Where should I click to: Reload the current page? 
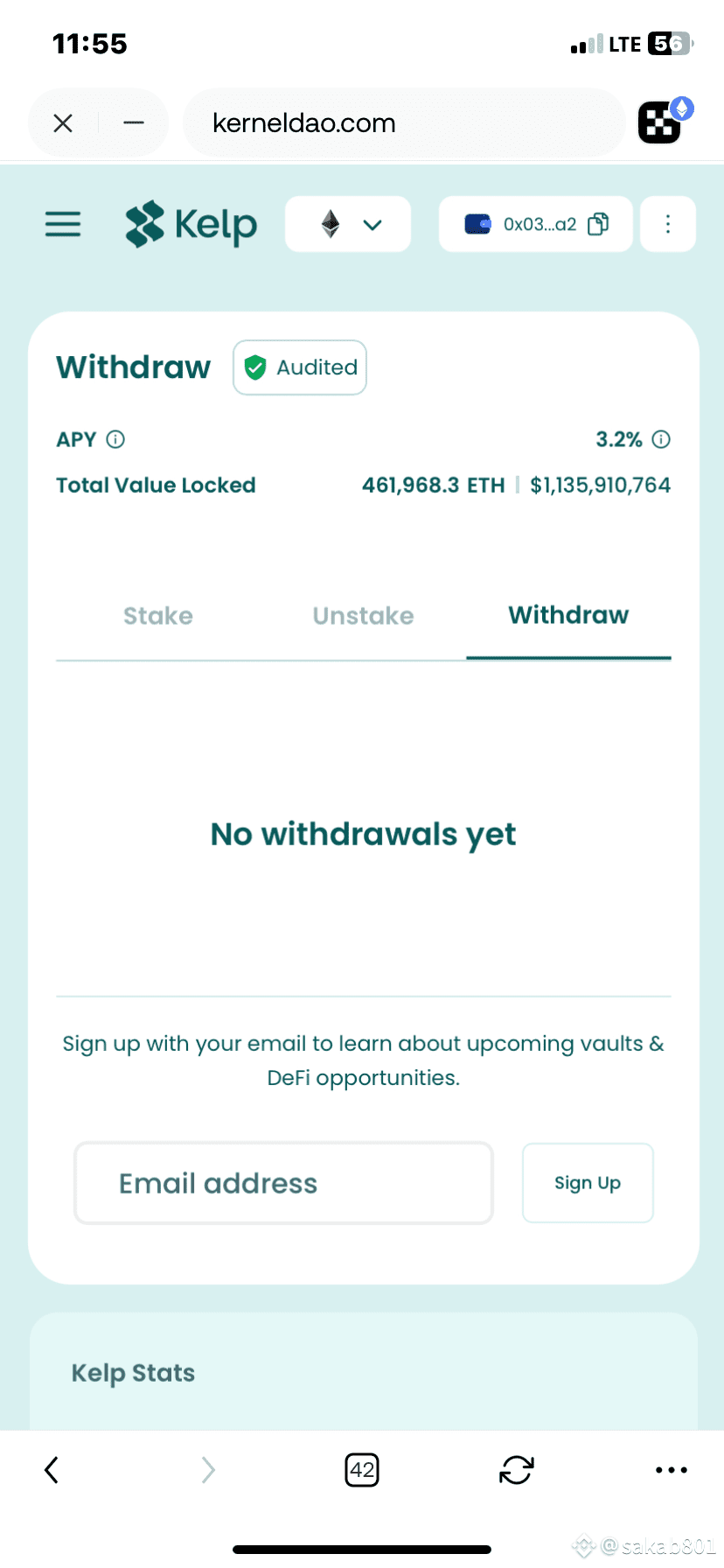pyautogui.click(x=517, y=1470)
